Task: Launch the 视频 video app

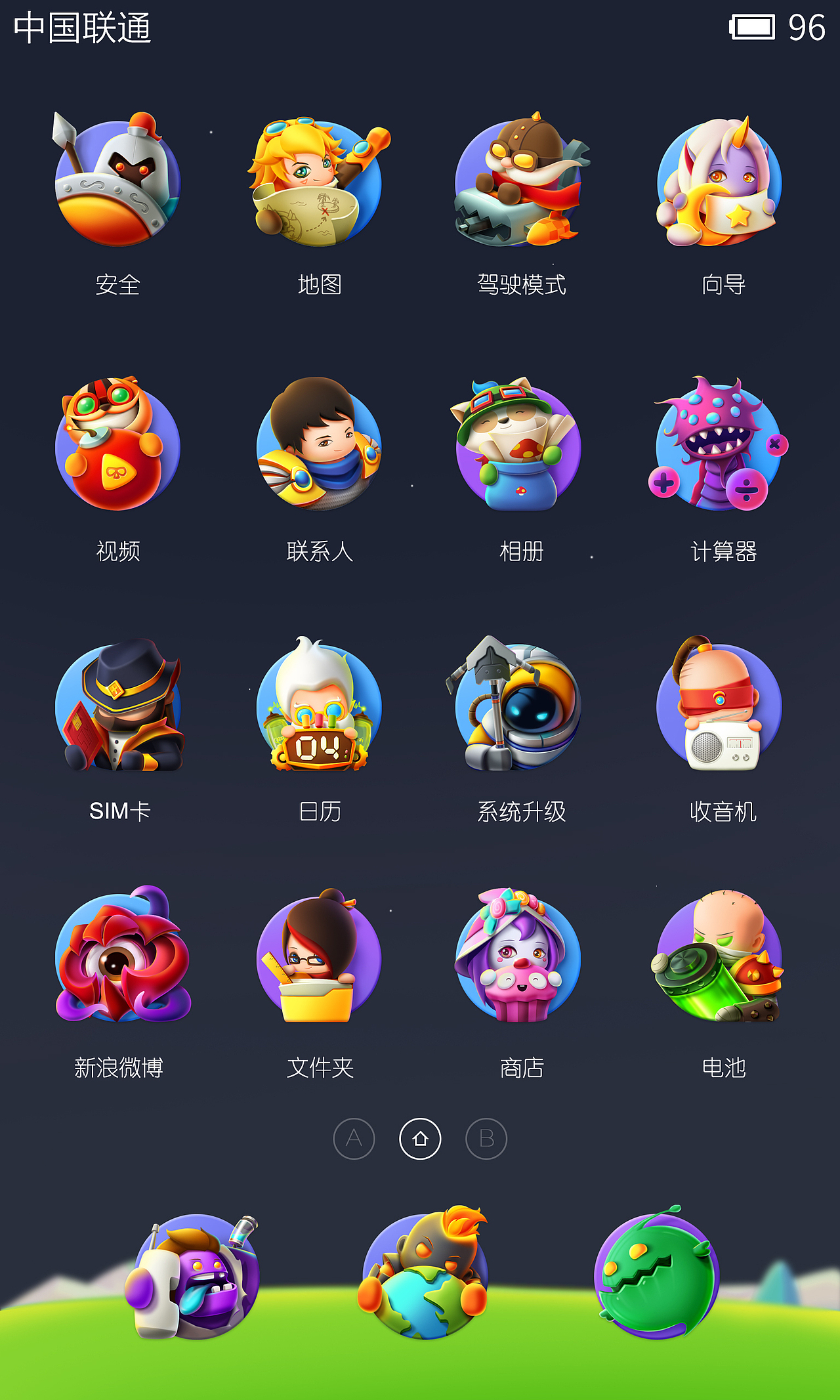Action: pyautogui.click(x=118, y=448)
